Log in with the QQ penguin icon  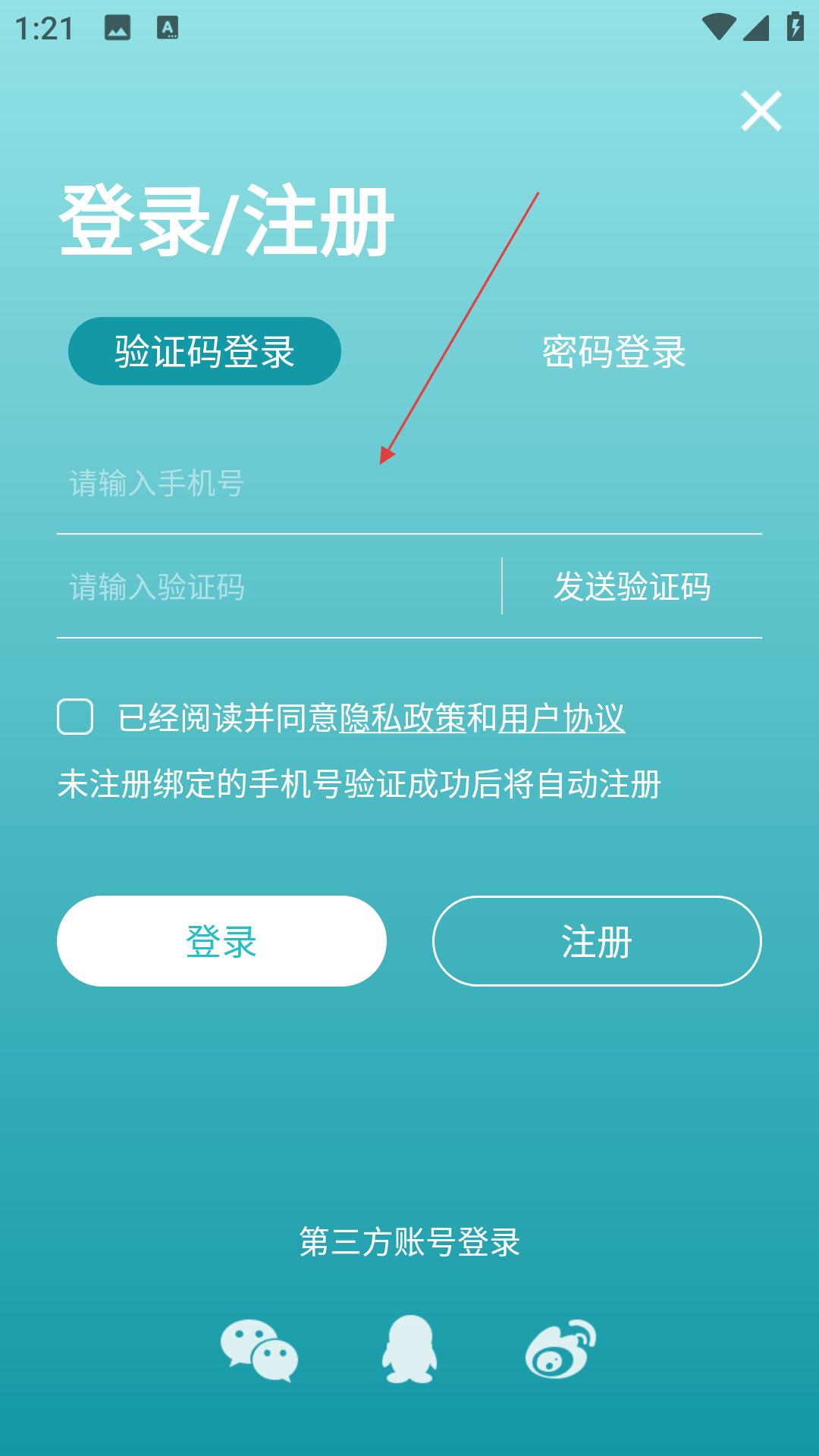(x=409, y=1349)
